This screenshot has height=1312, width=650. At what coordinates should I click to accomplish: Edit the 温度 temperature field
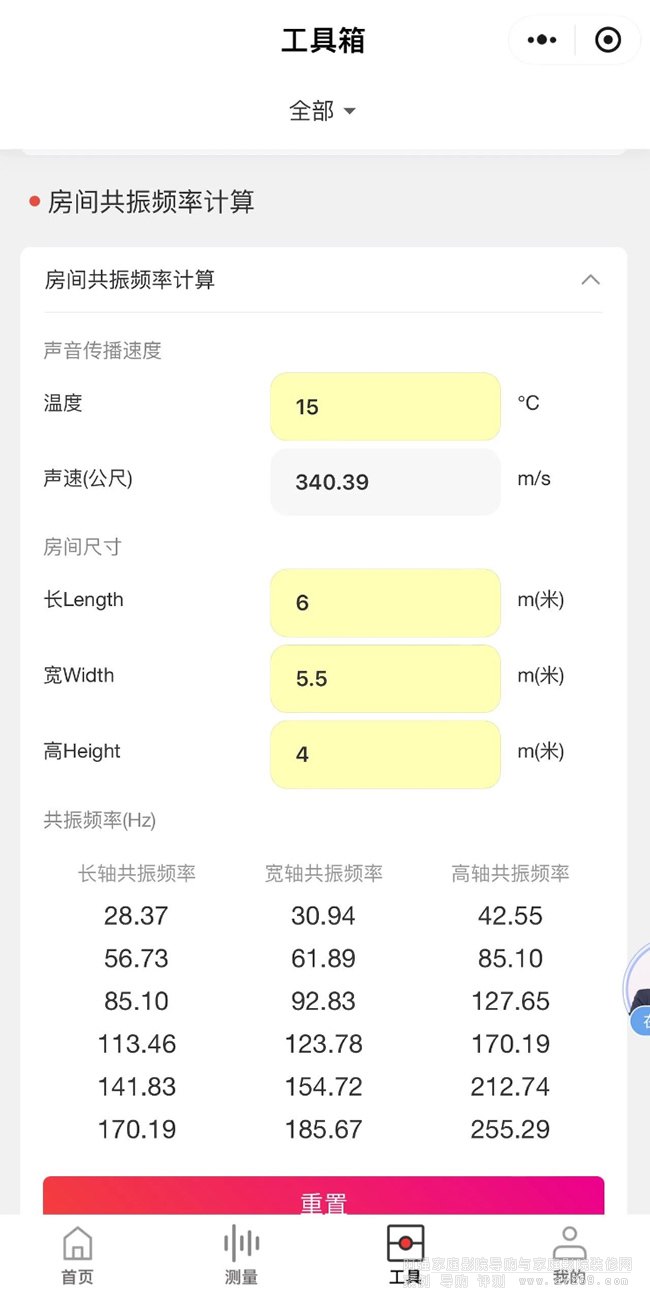point(385,406)
